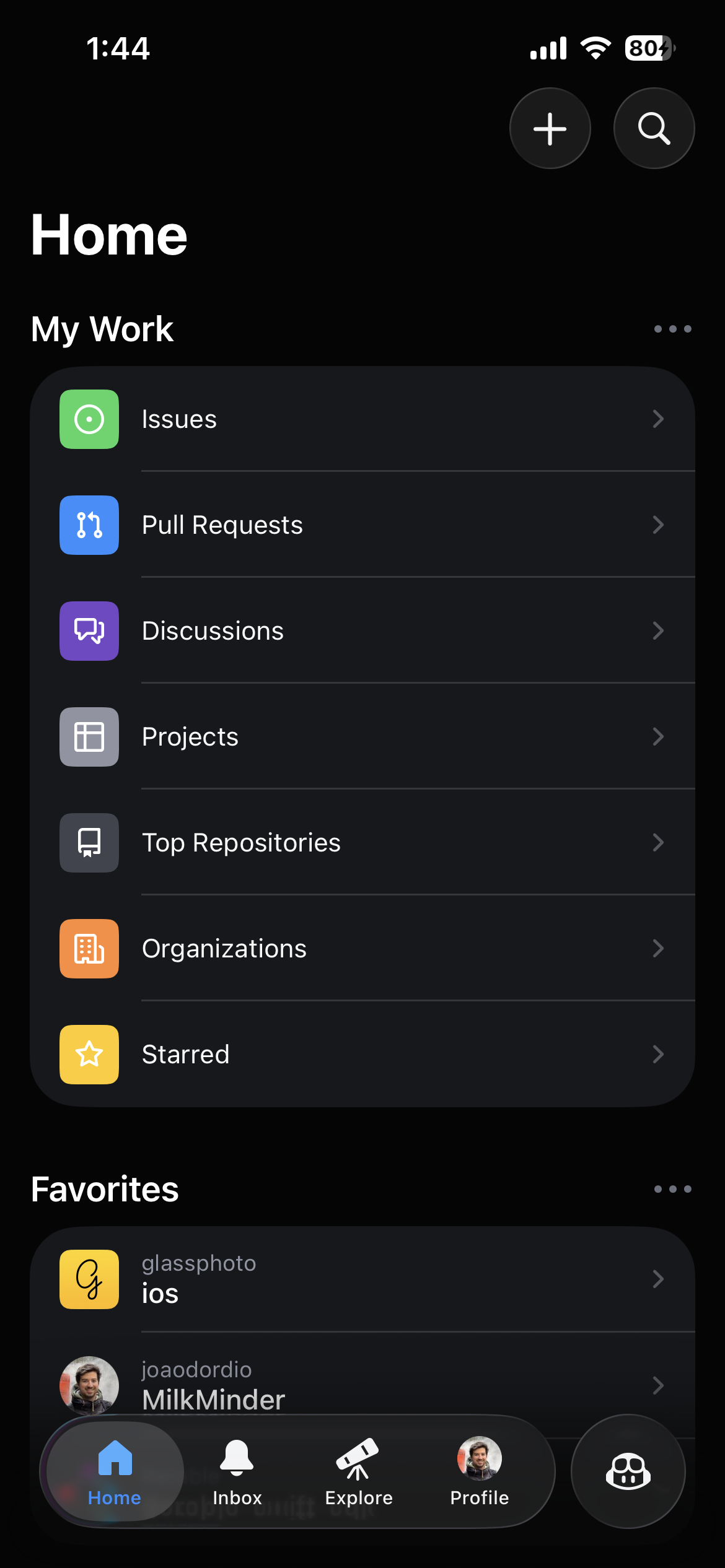The width and height of the screenshot is (725, 1568).
Task: Open the Favorites options menu
Action: coord(672,1189)
